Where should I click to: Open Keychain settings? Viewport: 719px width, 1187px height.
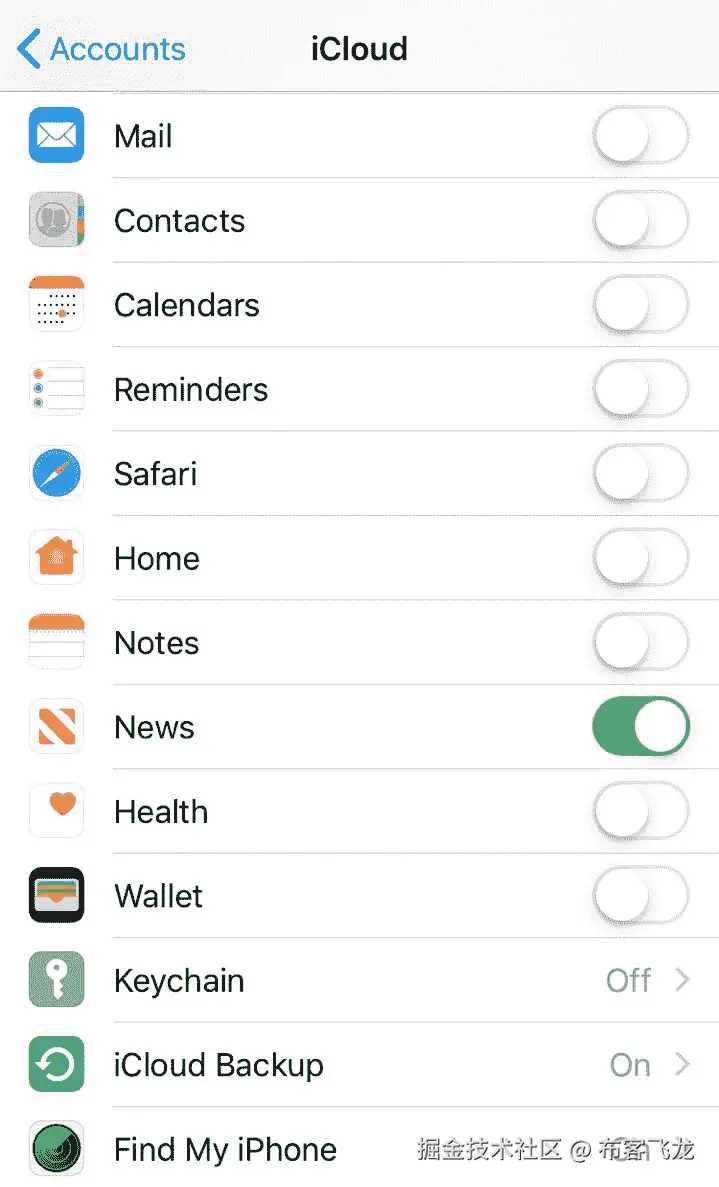point(400,980)
